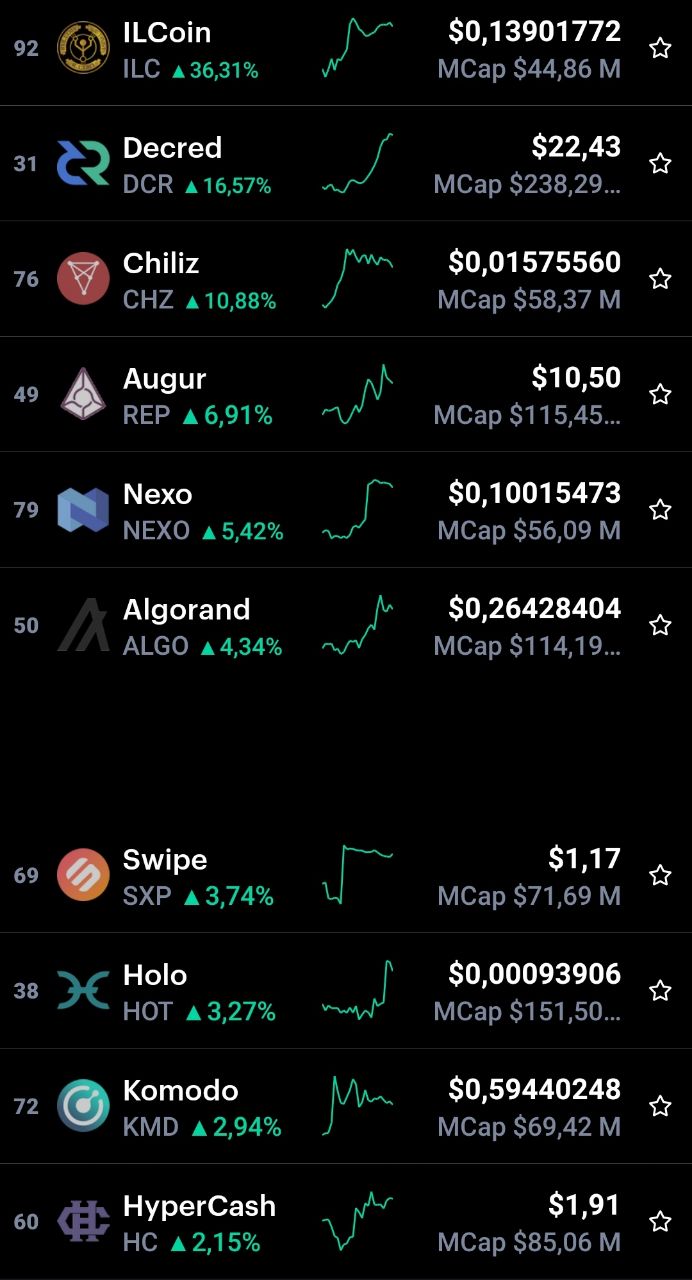View the Holo HOT details
This screenshot has width=692, height=1280.
[346, 991]
